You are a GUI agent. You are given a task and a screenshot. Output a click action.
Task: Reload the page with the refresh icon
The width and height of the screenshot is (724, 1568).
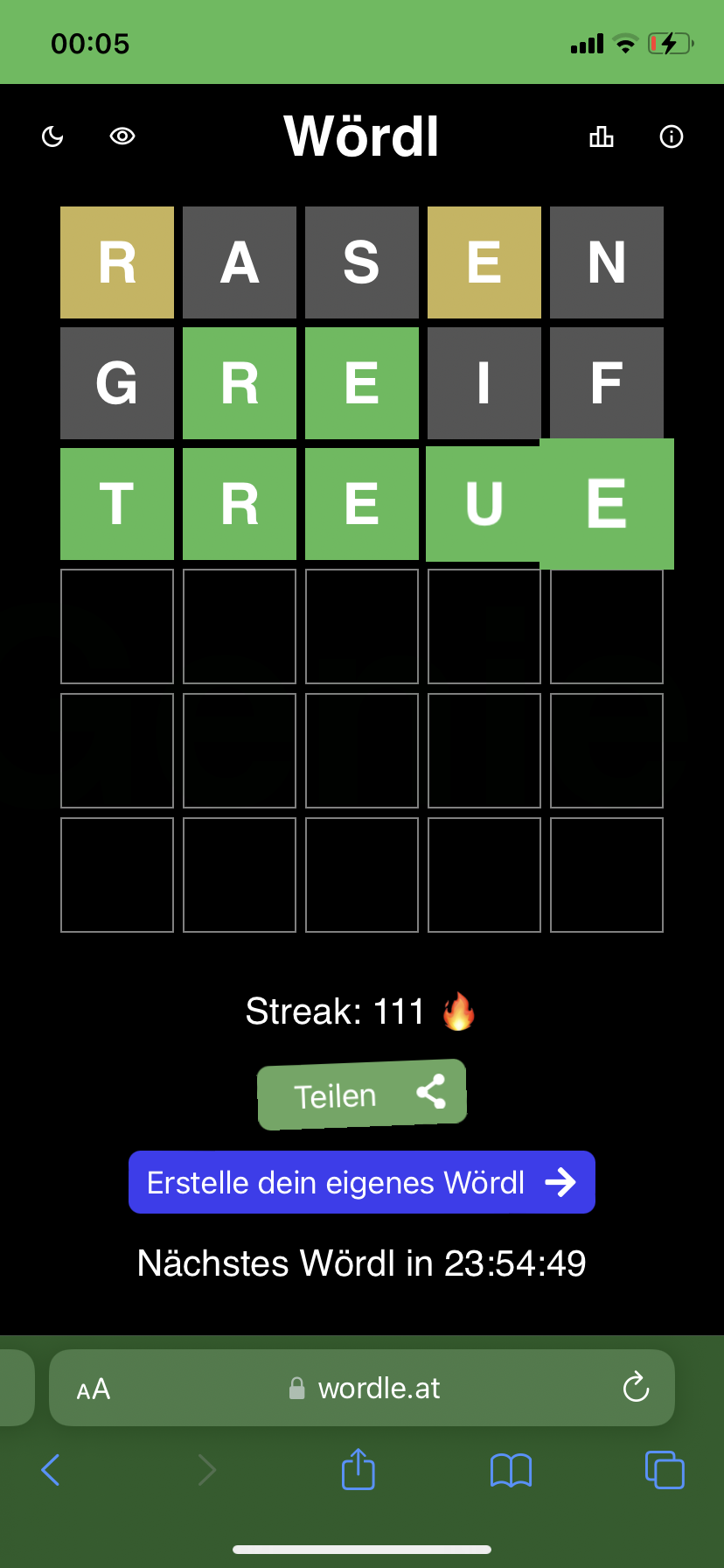(636, 1387)
